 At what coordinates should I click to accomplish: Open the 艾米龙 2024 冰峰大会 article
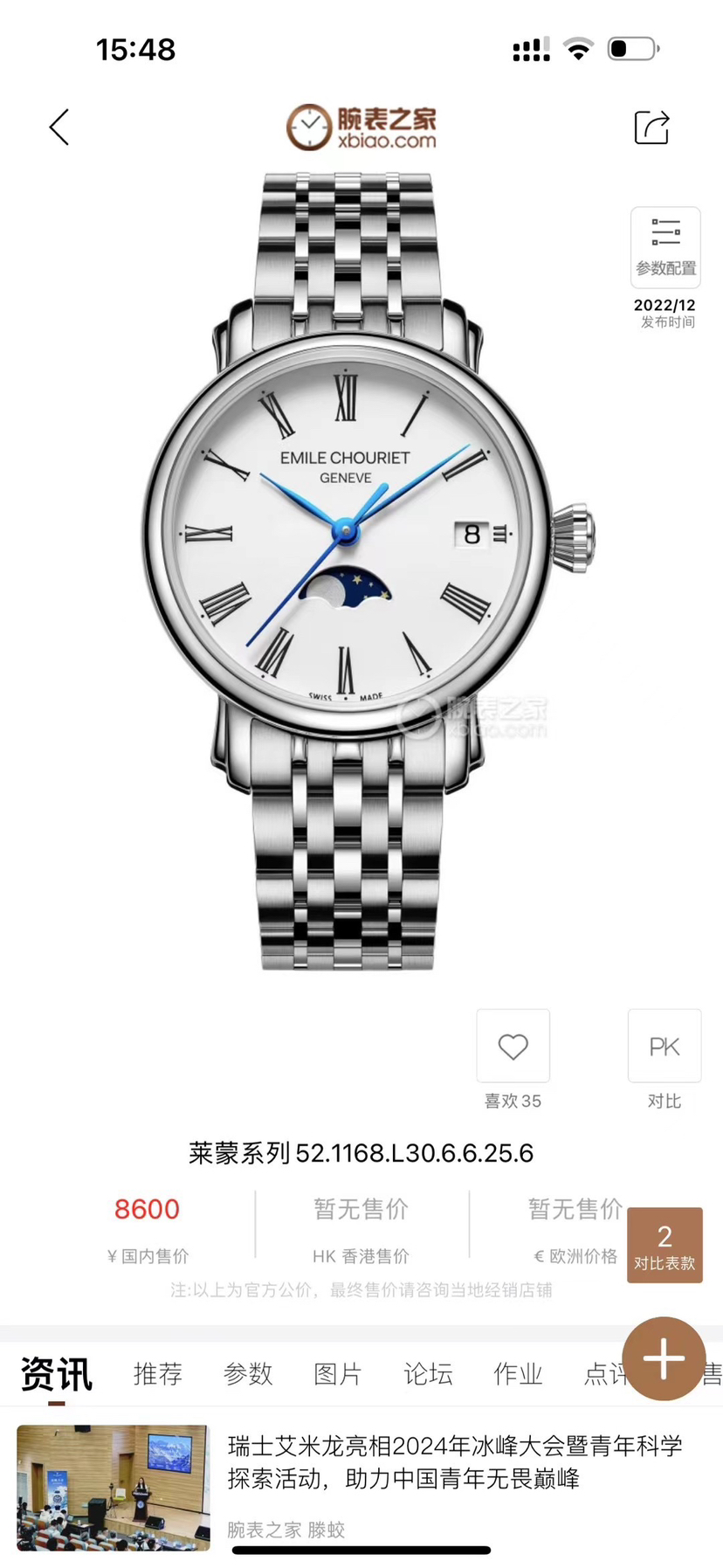tap(454, 1462)
